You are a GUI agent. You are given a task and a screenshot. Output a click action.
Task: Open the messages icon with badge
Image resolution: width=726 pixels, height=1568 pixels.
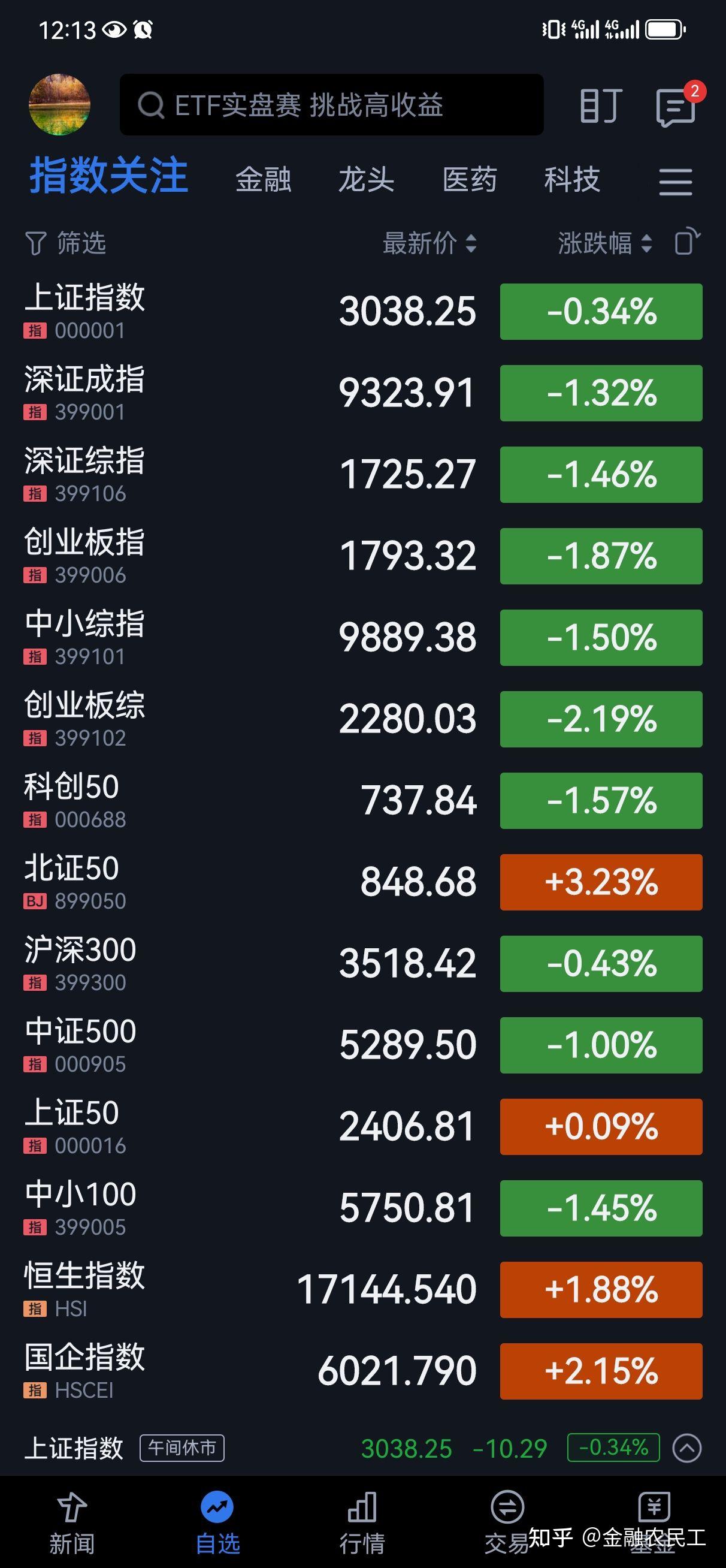click(x=677, y=105)
